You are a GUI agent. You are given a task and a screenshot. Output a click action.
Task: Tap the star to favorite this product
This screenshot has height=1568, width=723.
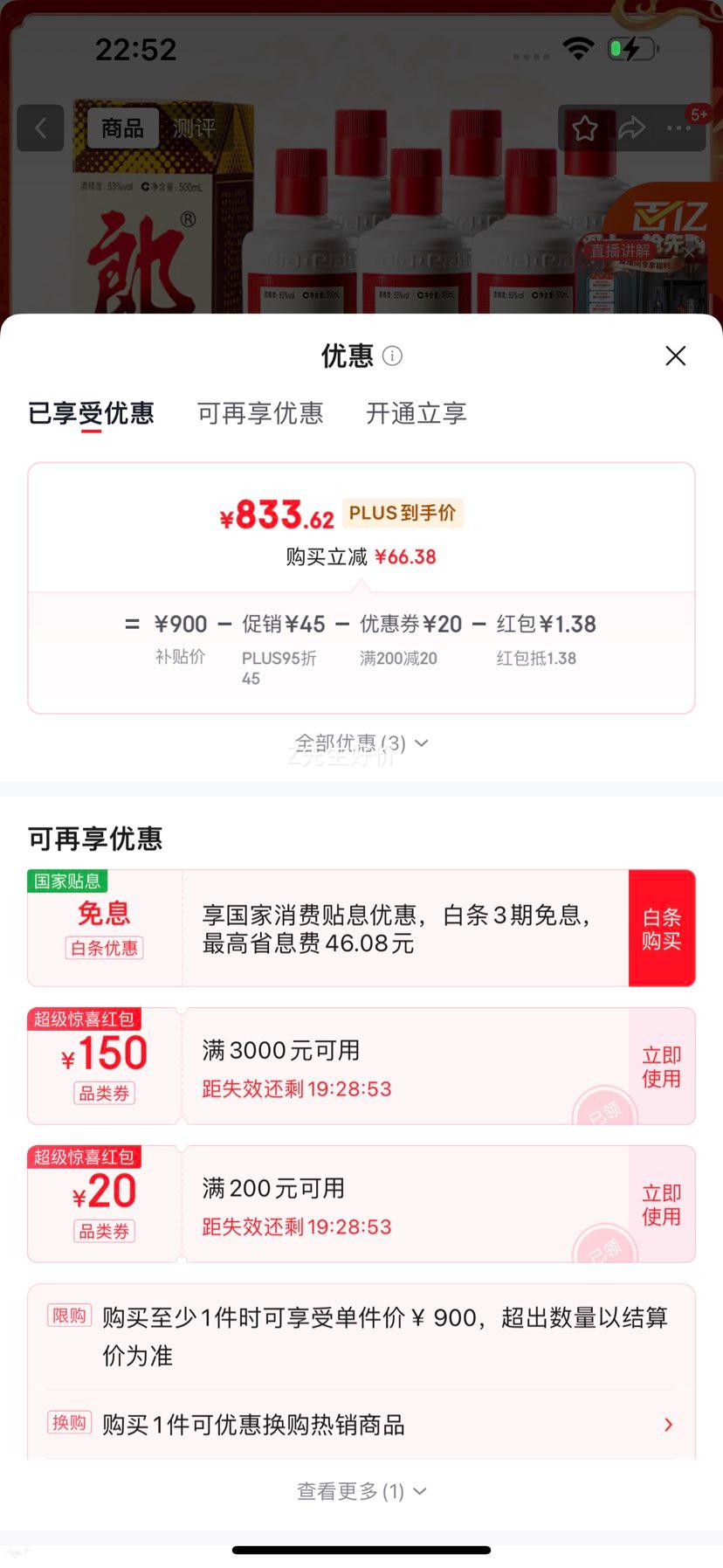584,128
